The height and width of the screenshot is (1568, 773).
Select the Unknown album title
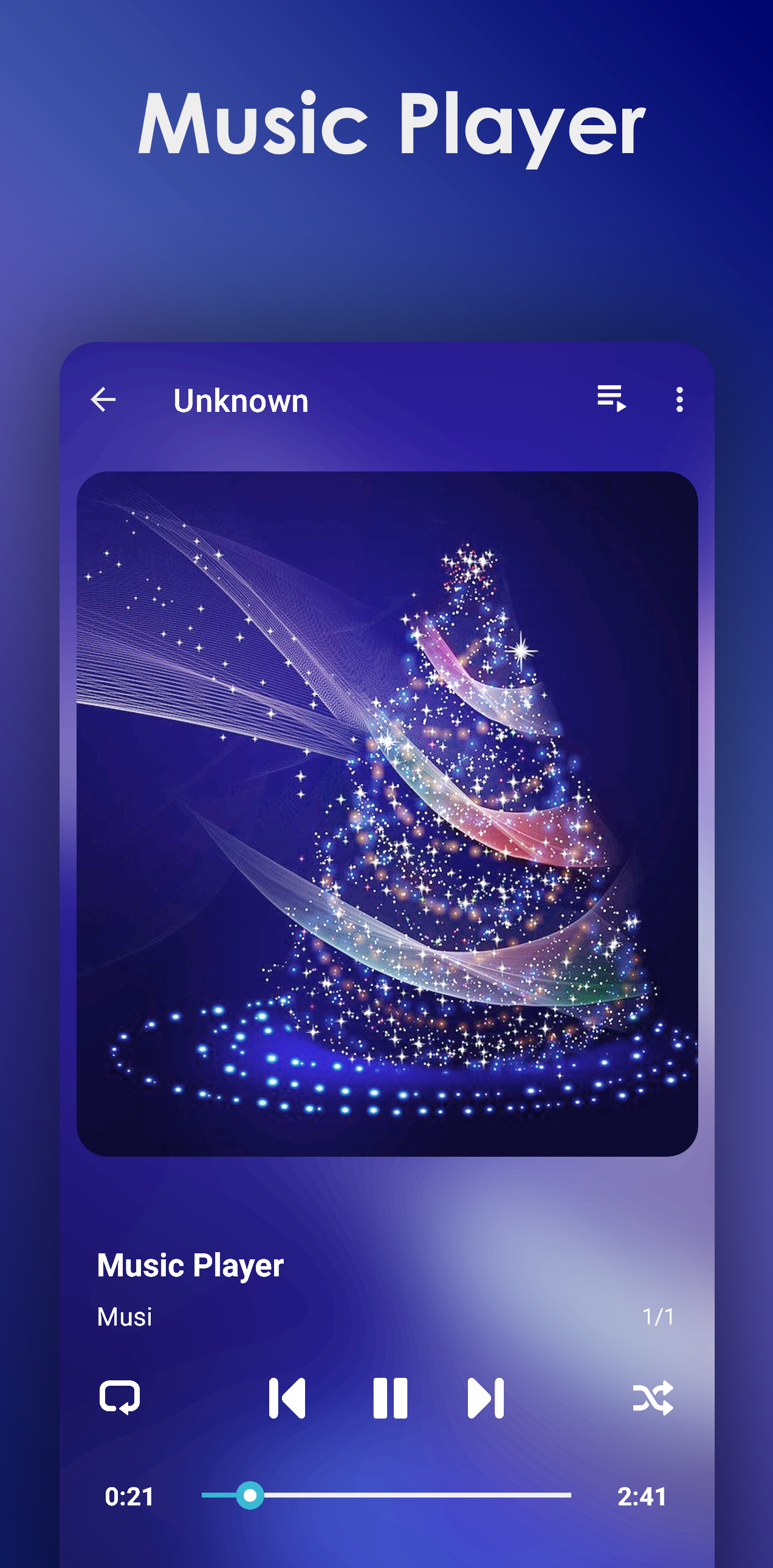coord(241,399)
